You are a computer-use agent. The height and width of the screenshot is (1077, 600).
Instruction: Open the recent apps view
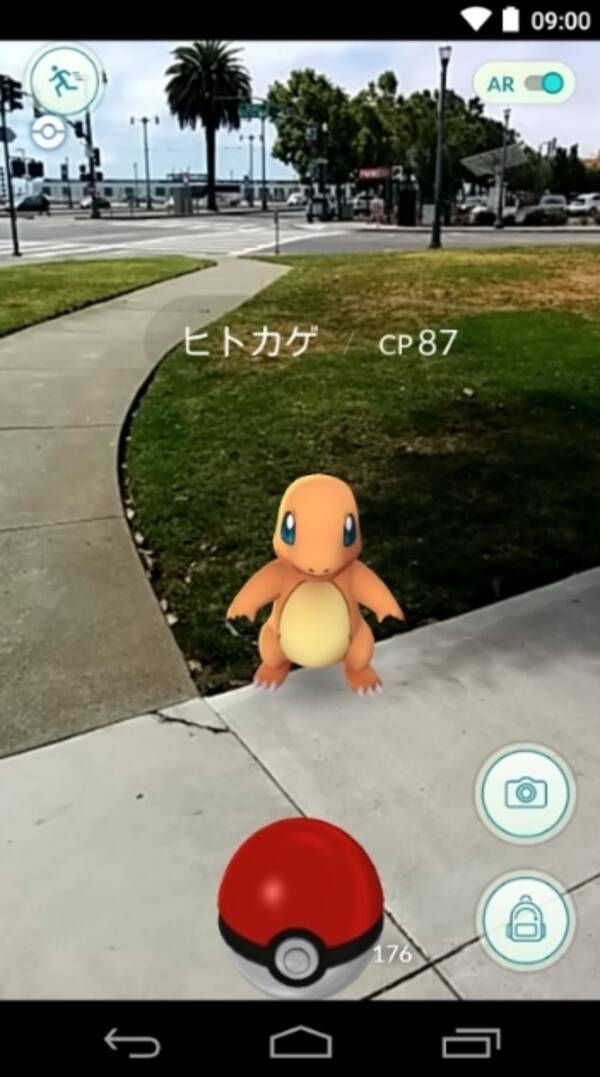coord(470,1042)
